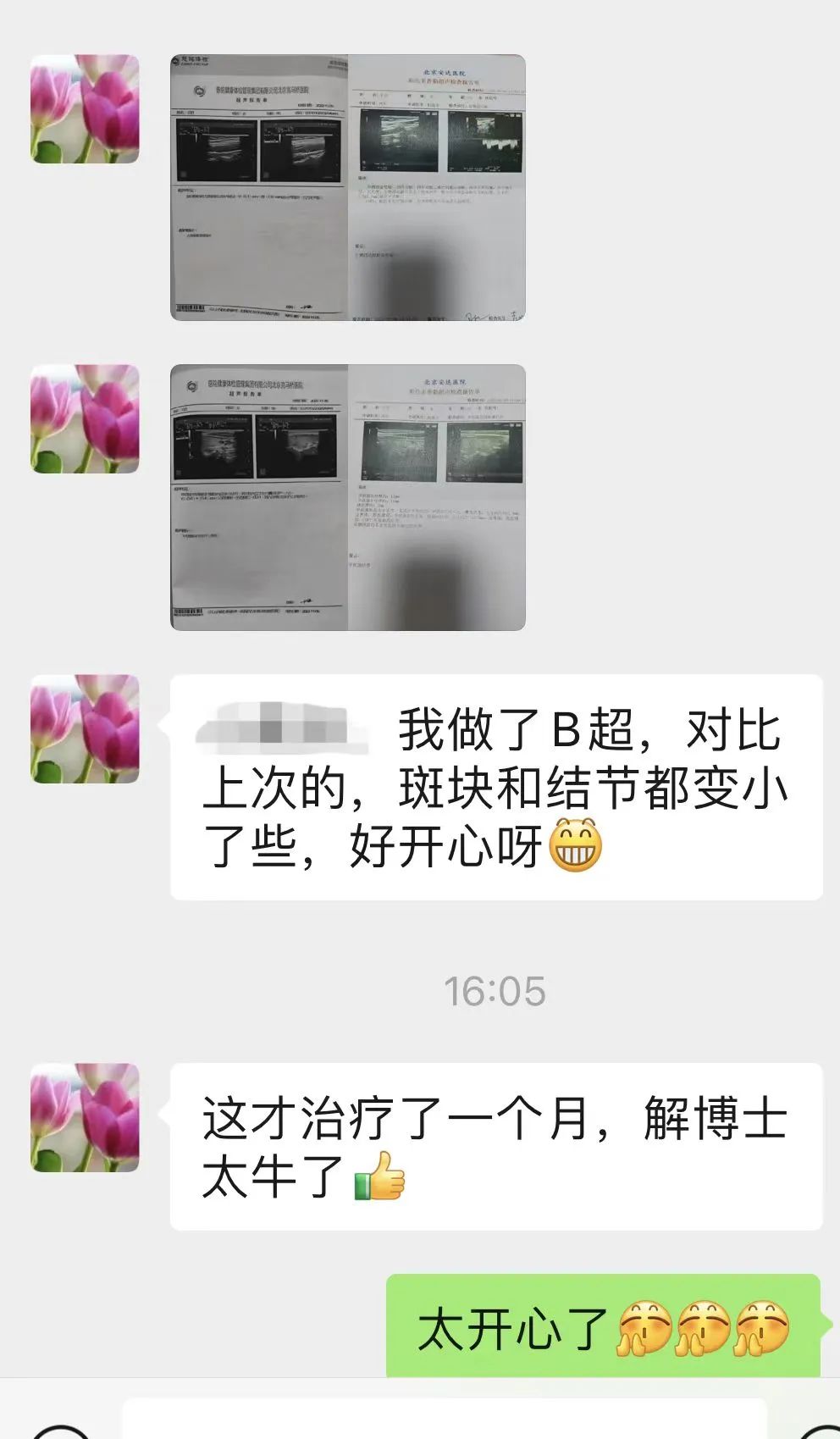
Task: Tap the 这才治疗了一个月 message bubble
Action: [x=491, y=1143]
